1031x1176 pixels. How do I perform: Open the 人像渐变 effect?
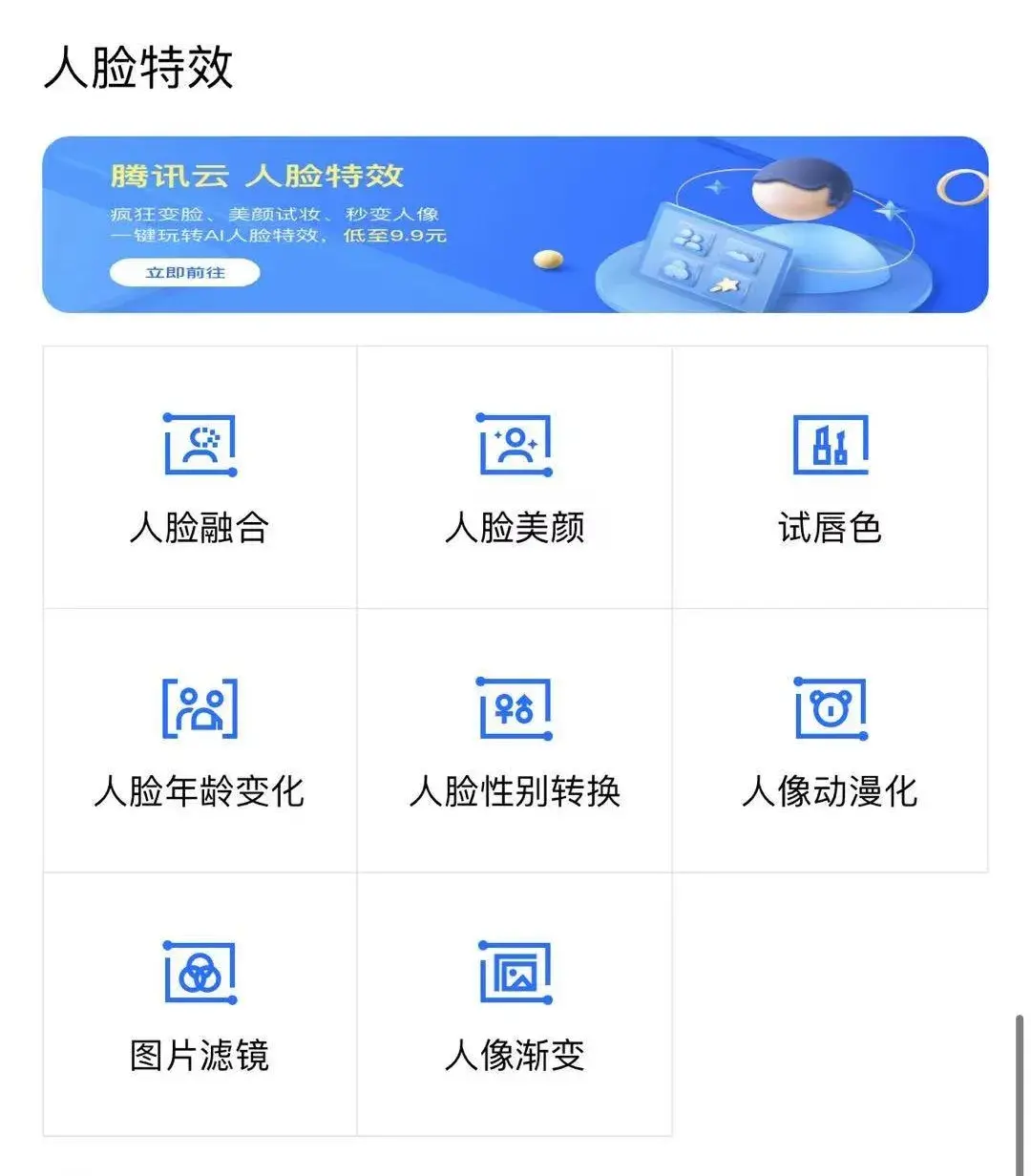[x=515, y=1004]
